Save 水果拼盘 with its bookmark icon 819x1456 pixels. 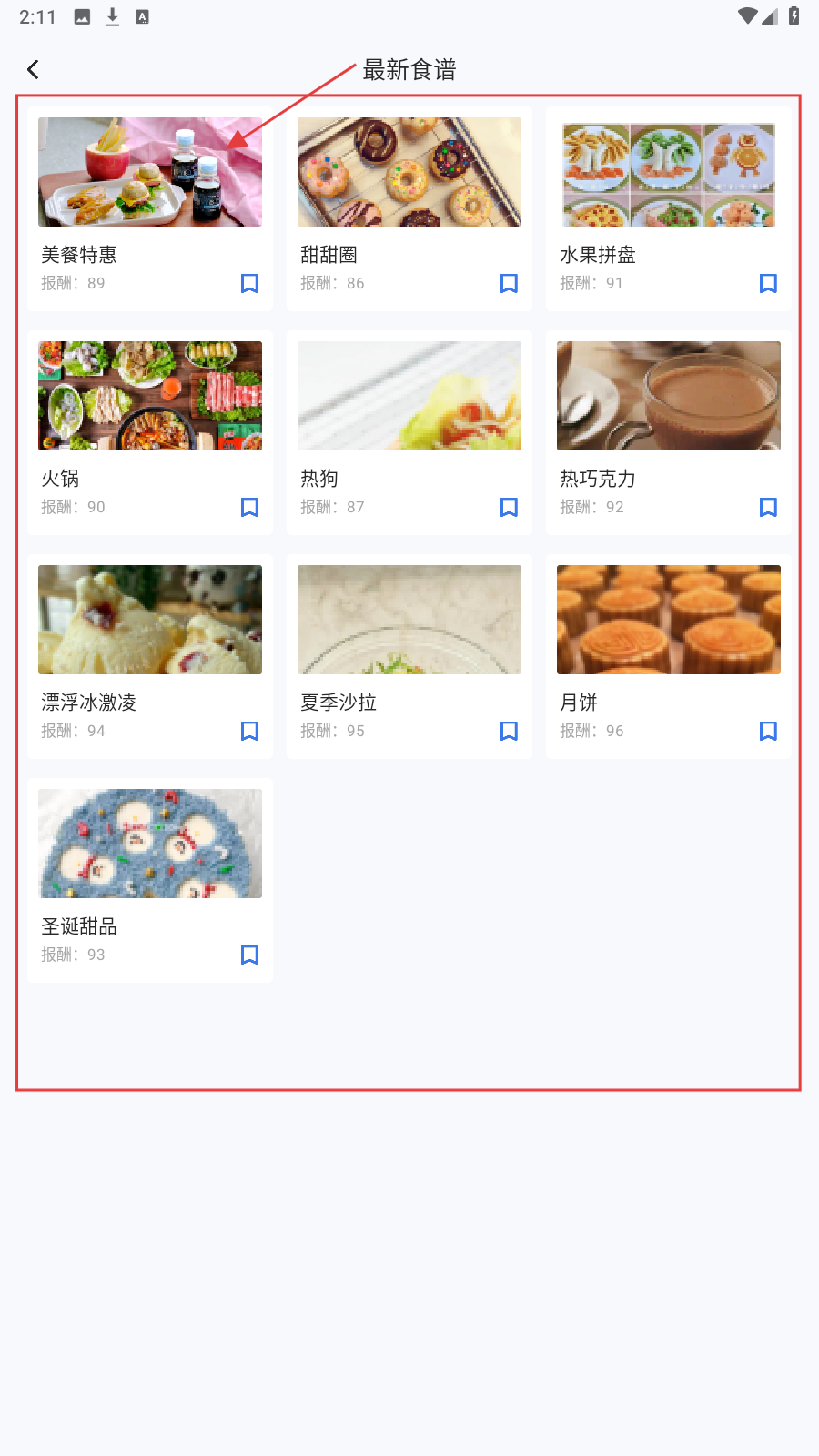click(x=768, y=284)
